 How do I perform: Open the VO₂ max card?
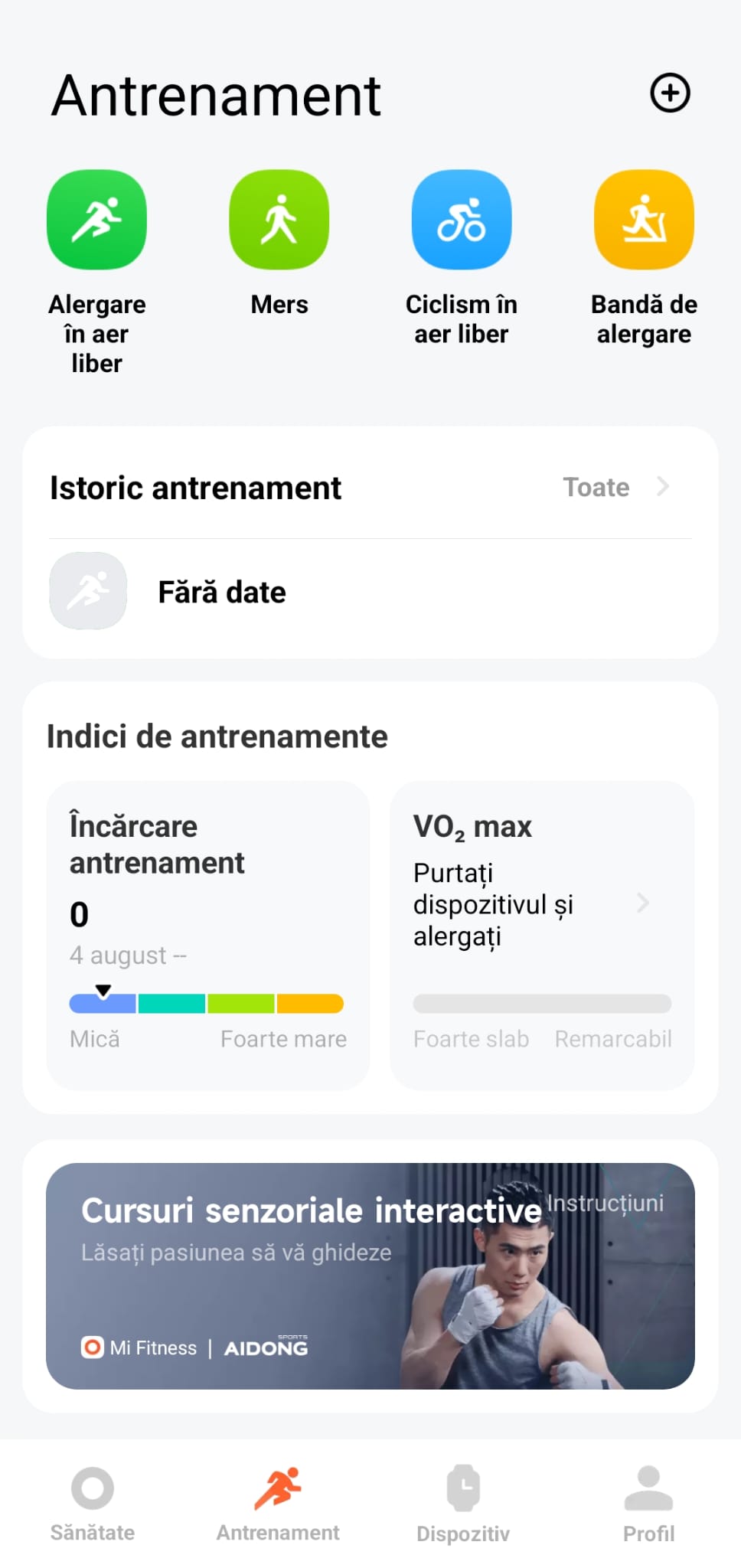point(542,934)
